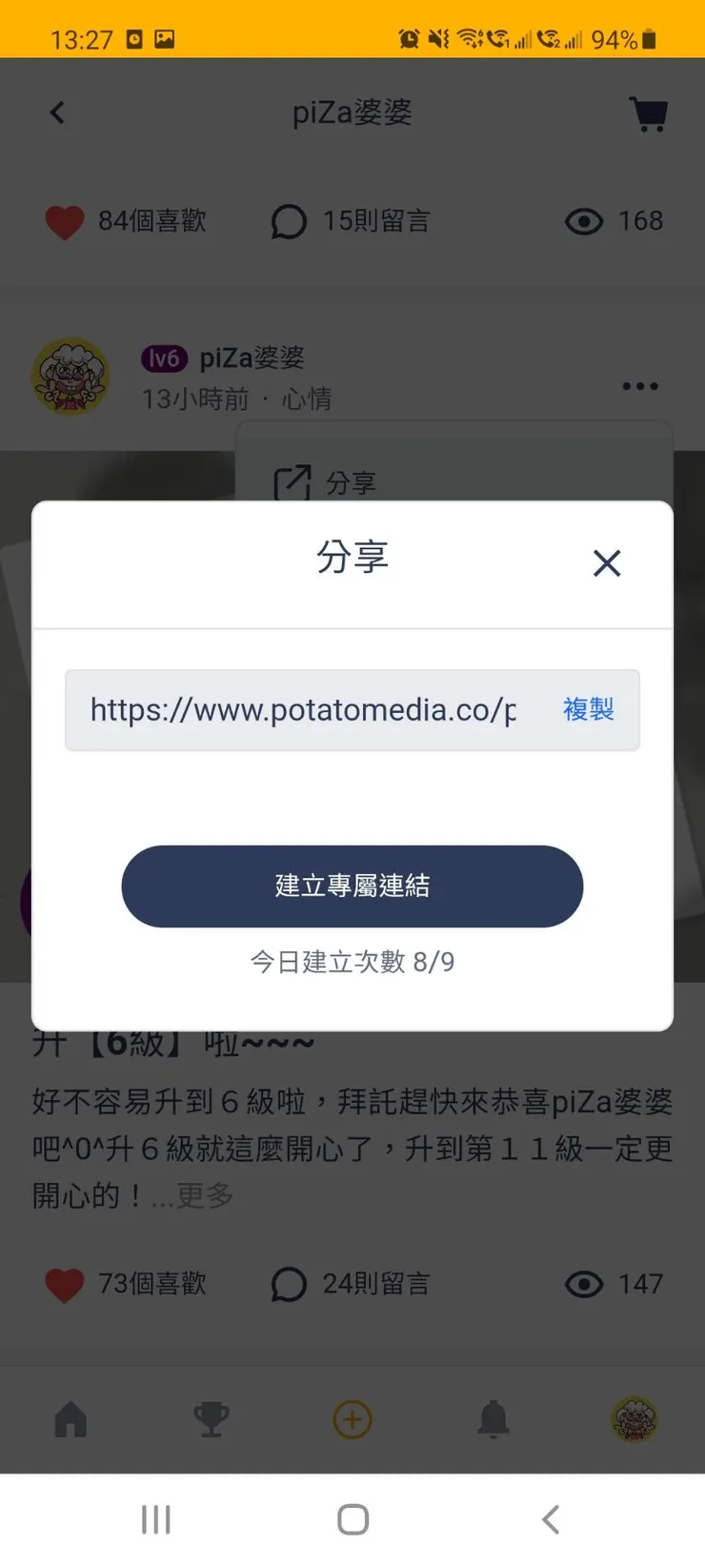Tap the URL input field in the dialog
The image size is (705, 1568).
coord(305,709)
